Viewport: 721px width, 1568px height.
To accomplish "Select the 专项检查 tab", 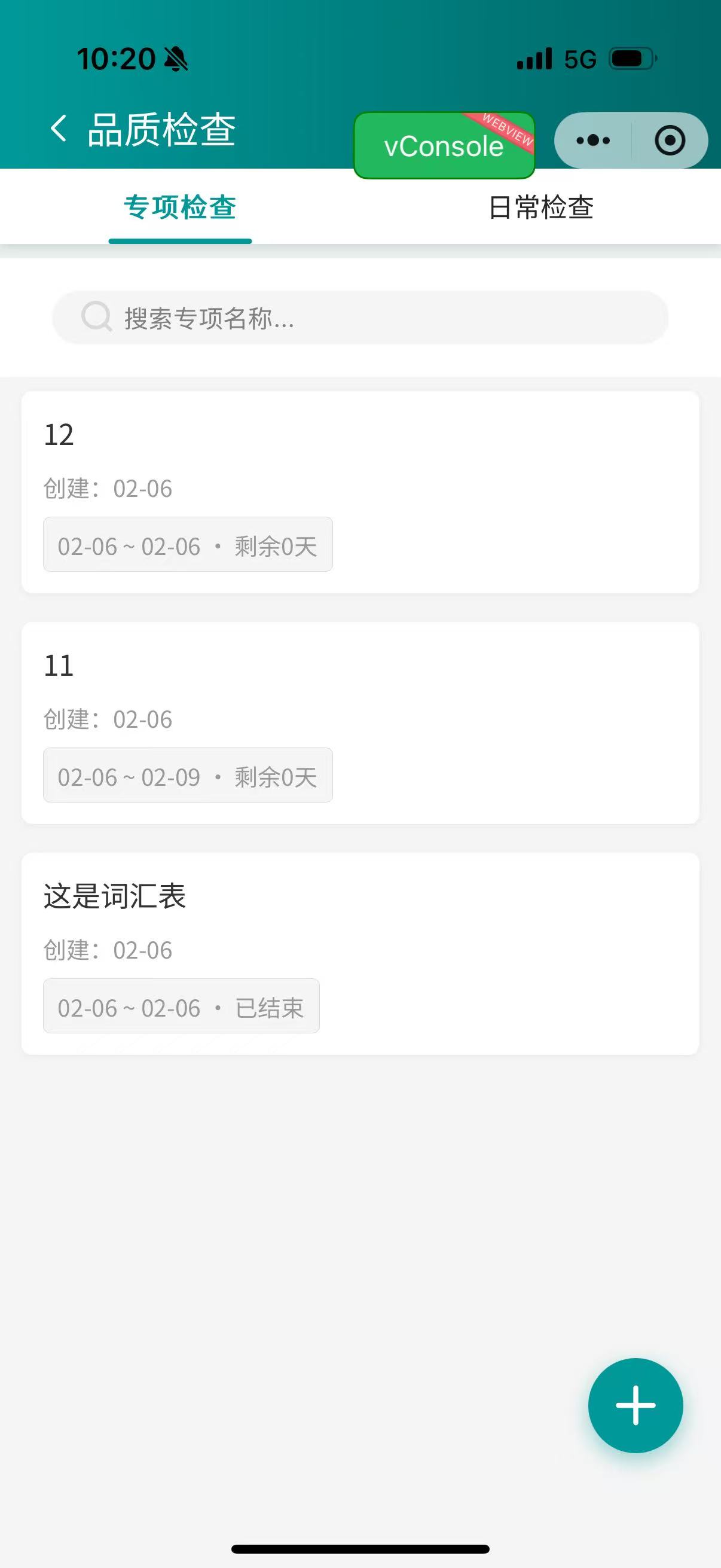I will click(x=179, y=208).
